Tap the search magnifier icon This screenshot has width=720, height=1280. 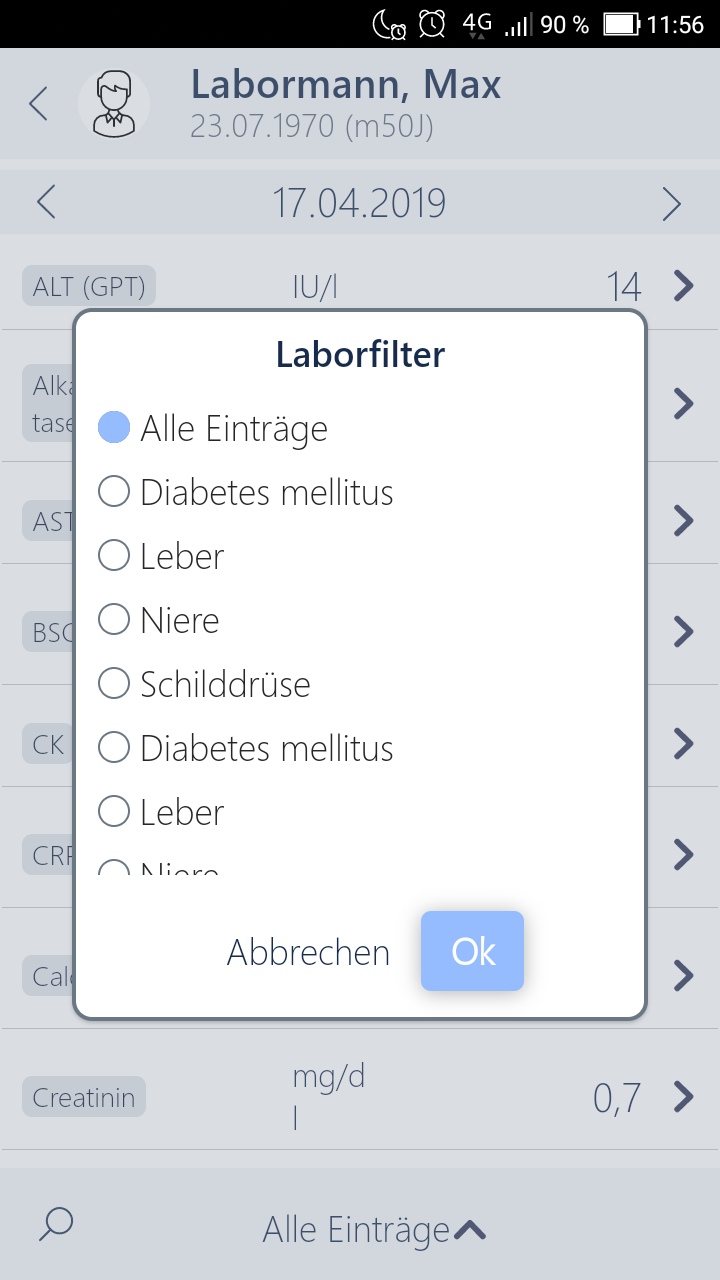(56, 1224)
